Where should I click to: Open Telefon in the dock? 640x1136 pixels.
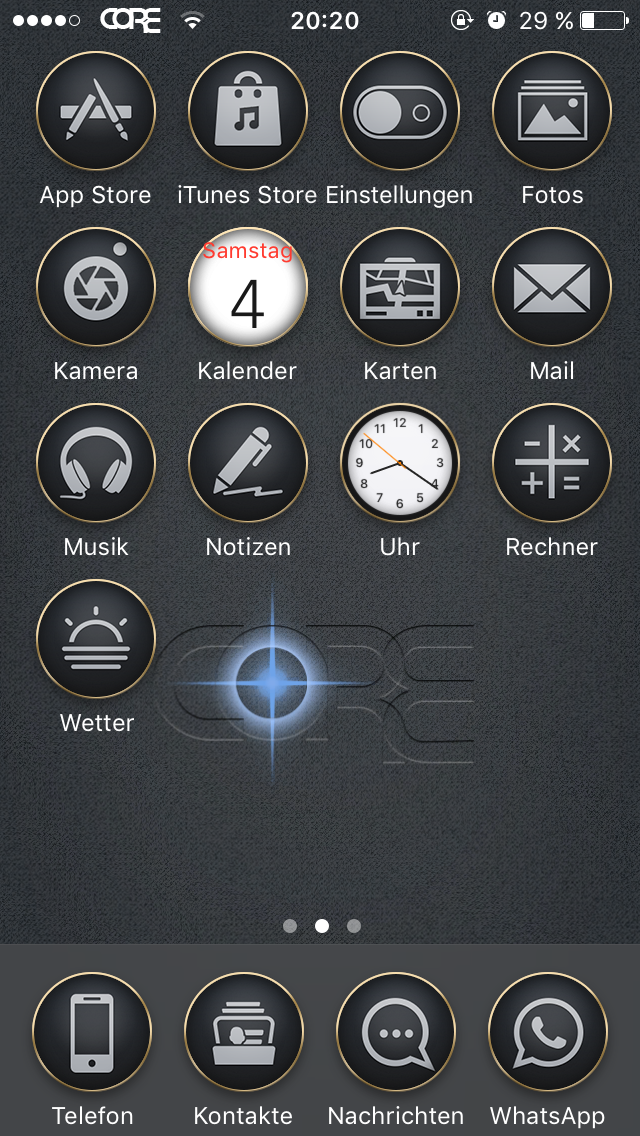point(92,1032)
